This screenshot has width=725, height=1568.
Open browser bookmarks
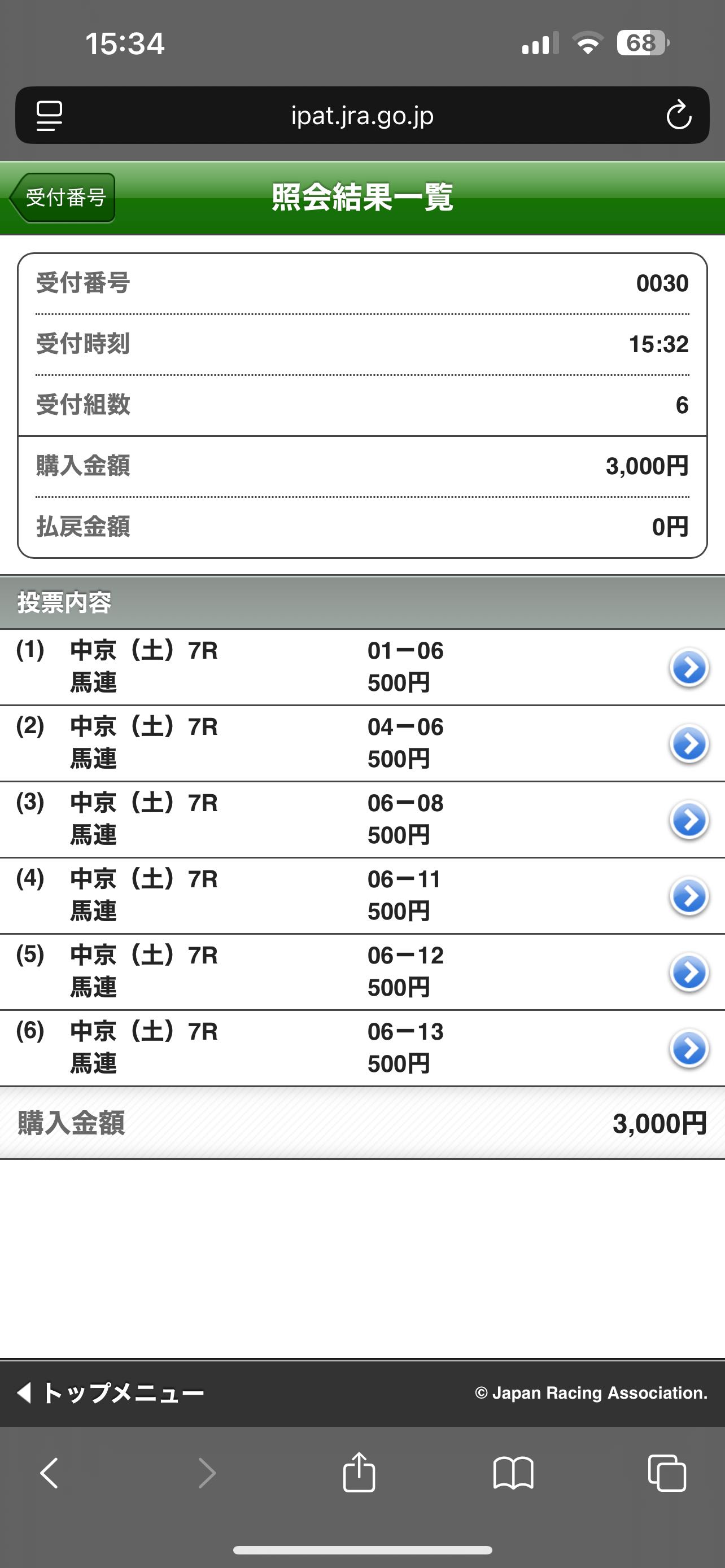point(513,1473)
